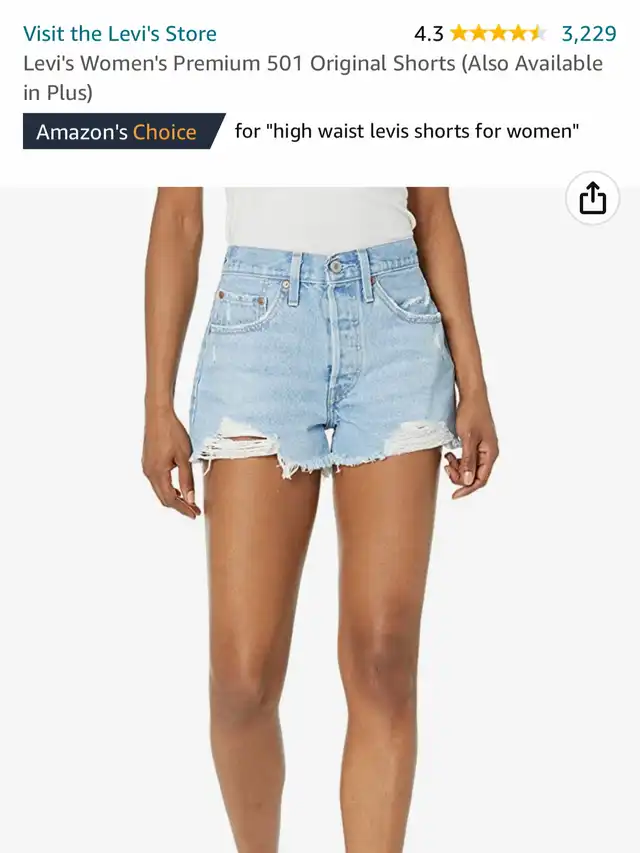
Task: Visit the Levi's Store link
Action: coord(120,34)
